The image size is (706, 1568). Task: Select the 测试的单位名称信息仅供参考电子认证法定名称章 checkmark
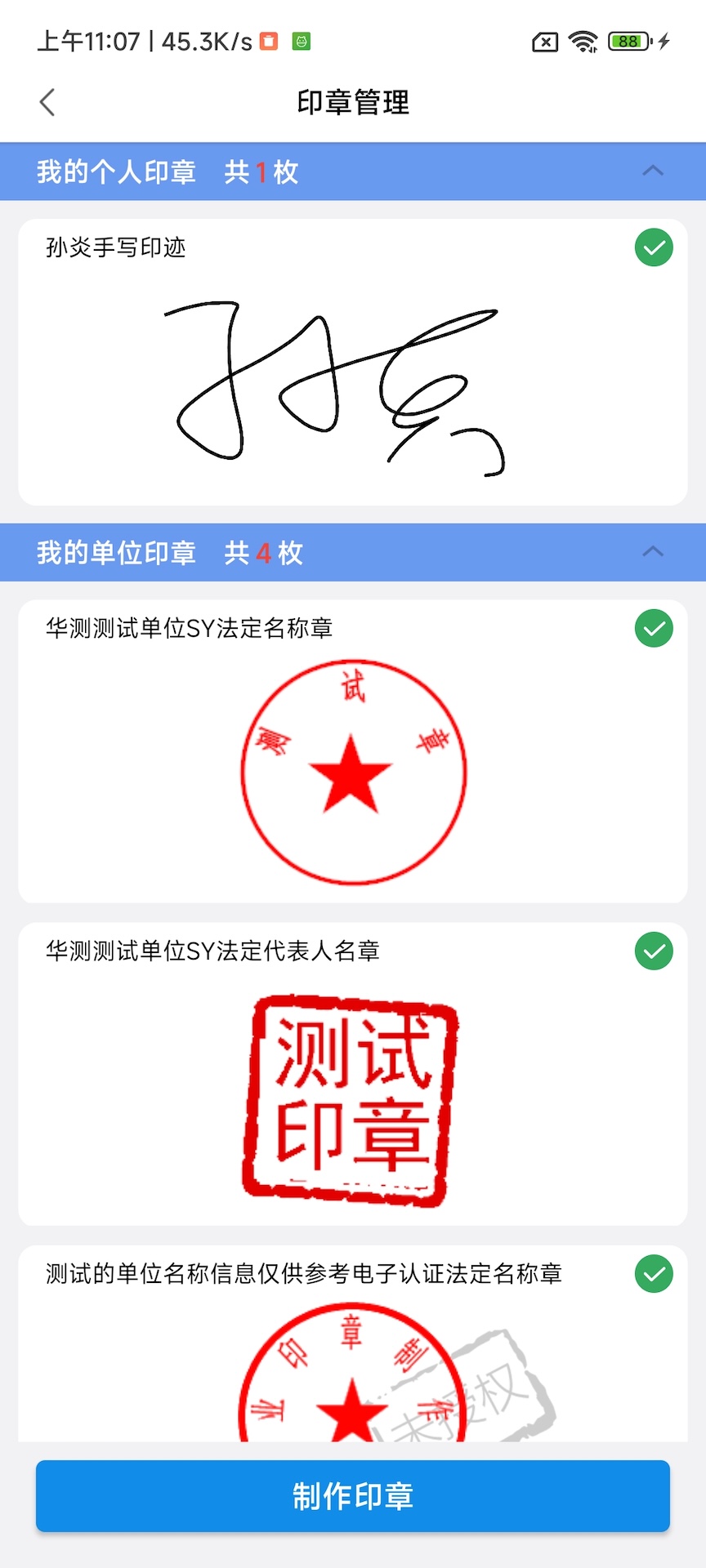(653, 1274)
